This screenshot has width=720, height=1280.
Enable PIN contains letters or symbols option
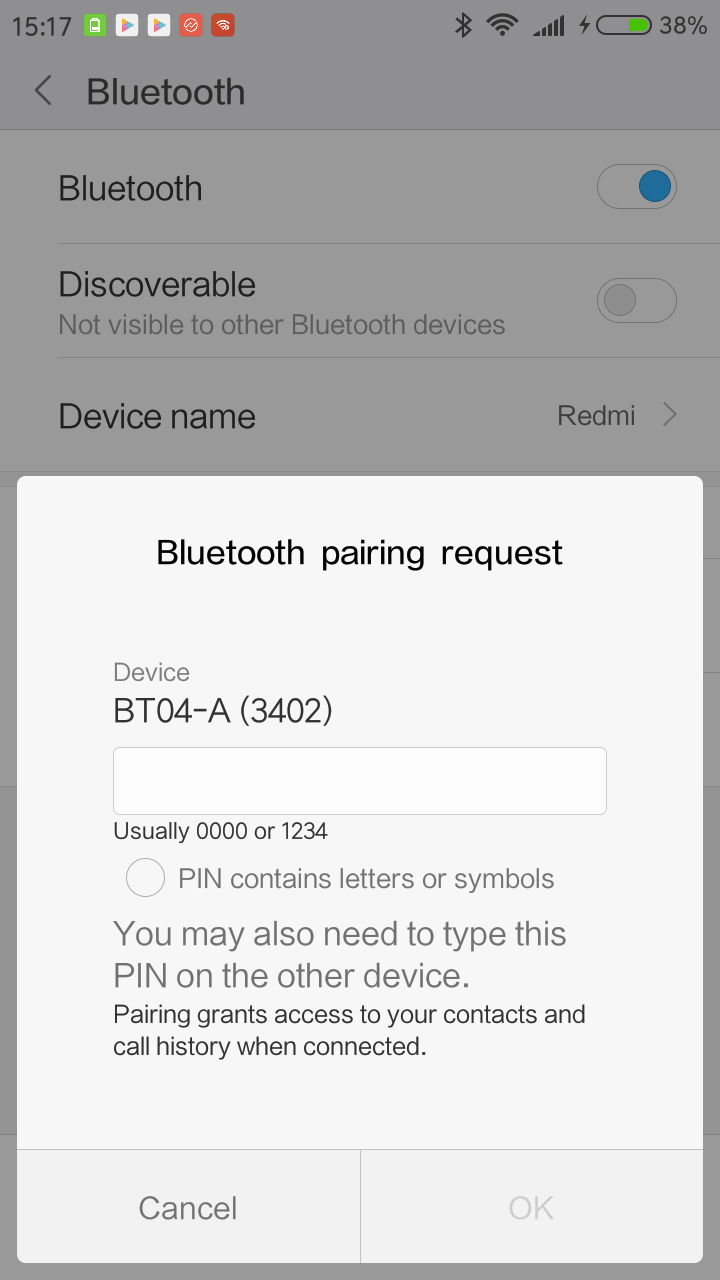pyautogui.click(x=146, y=879)
